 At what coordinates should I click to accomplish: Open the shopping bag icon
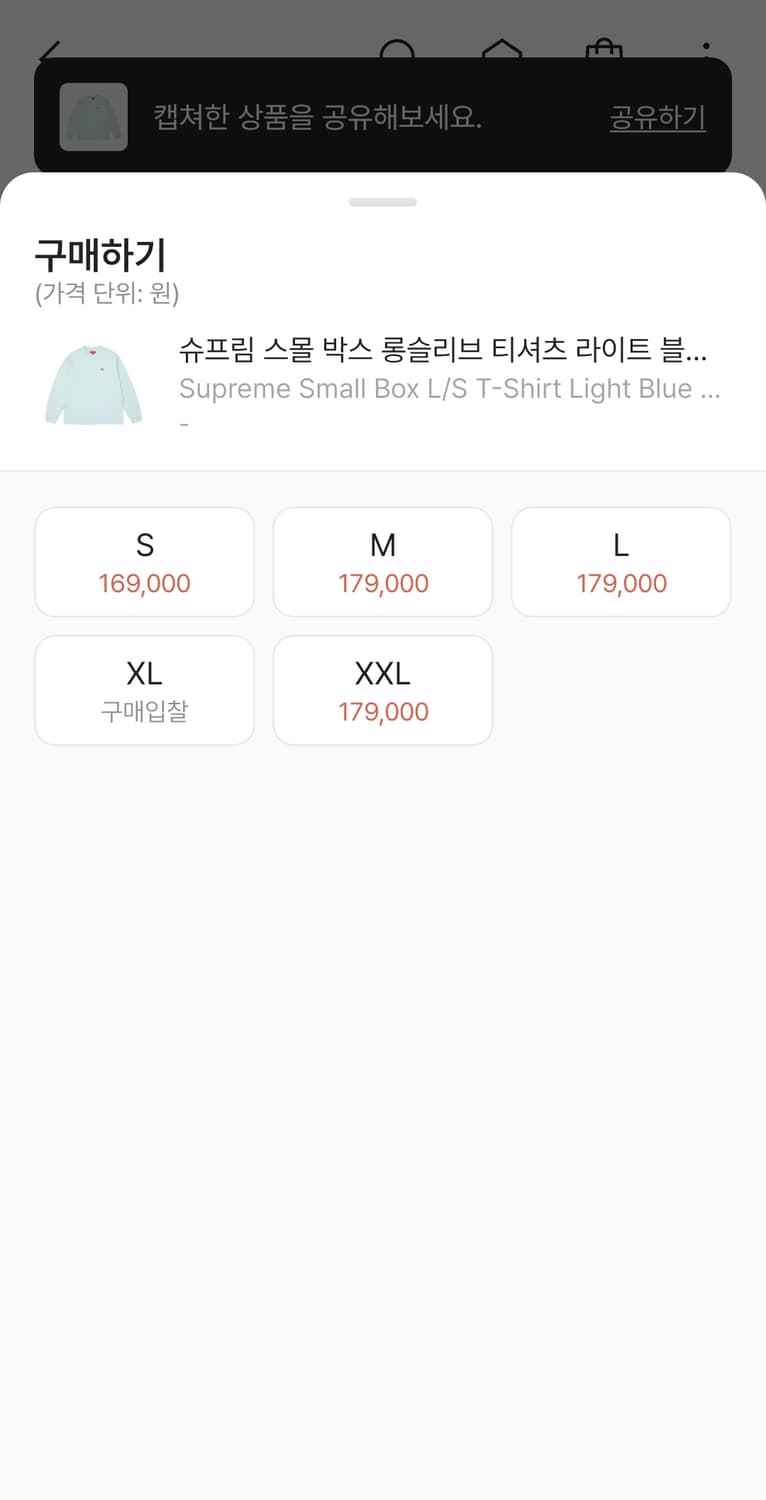pyautogui.click(x=603, y=47)
